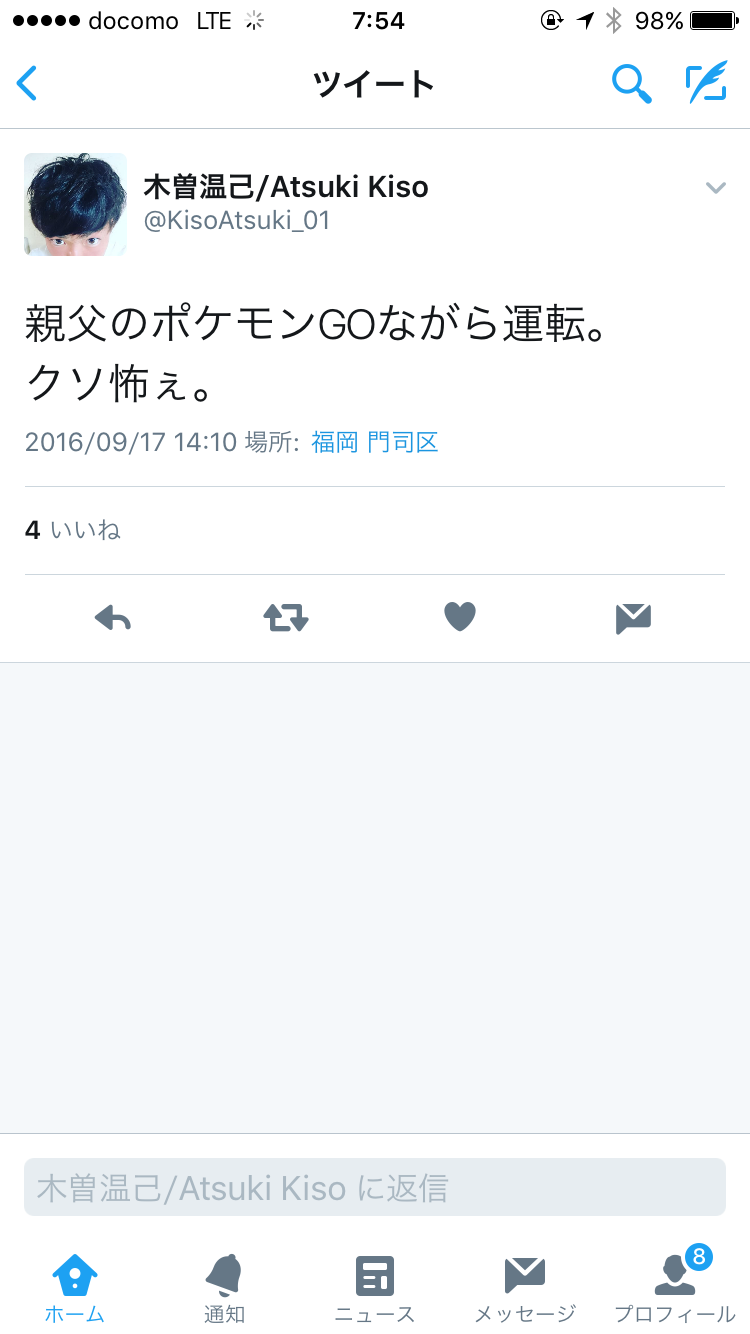Expand the tweet options chevron
Viewport: 750px width, 1334px height.
pos(715,188)
